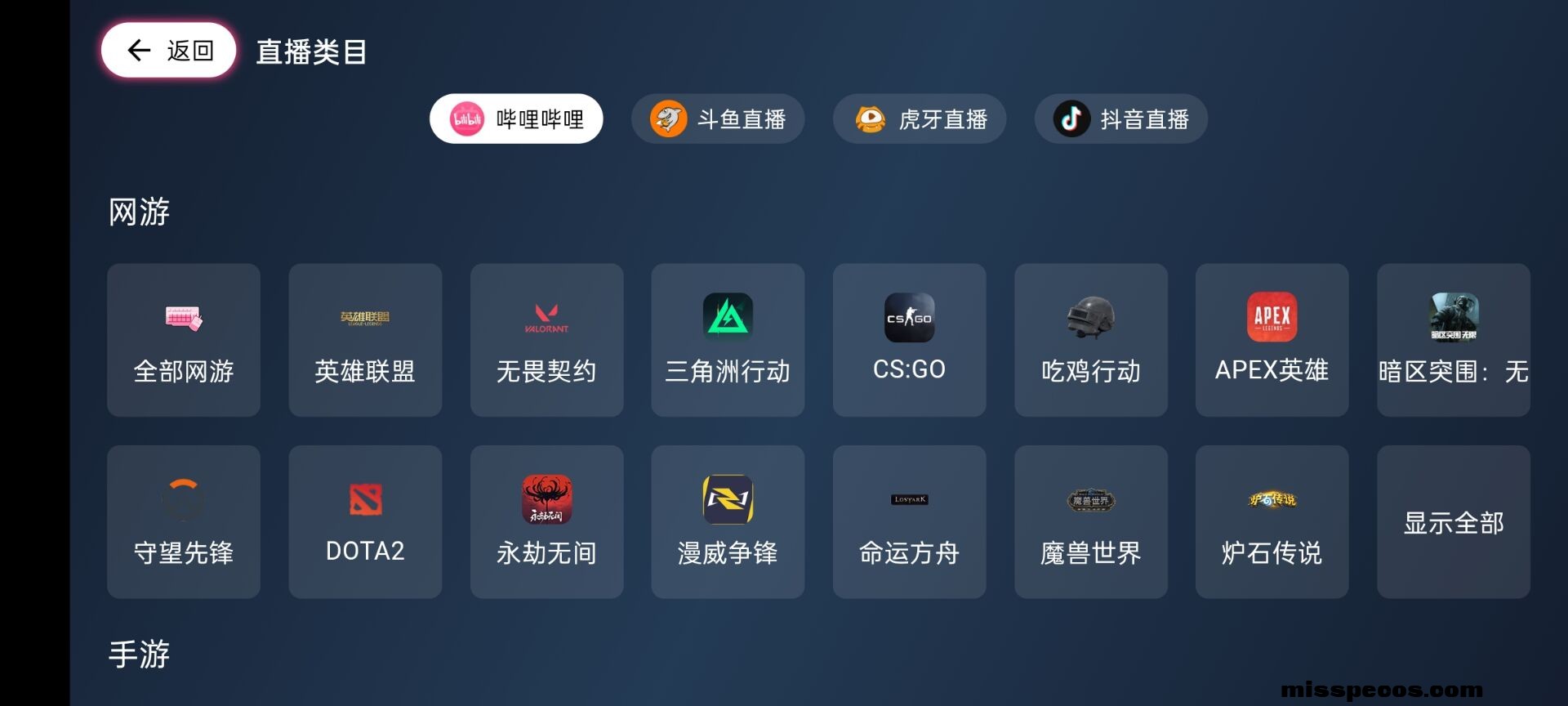Open the 魔兽世界 category

1090,521
